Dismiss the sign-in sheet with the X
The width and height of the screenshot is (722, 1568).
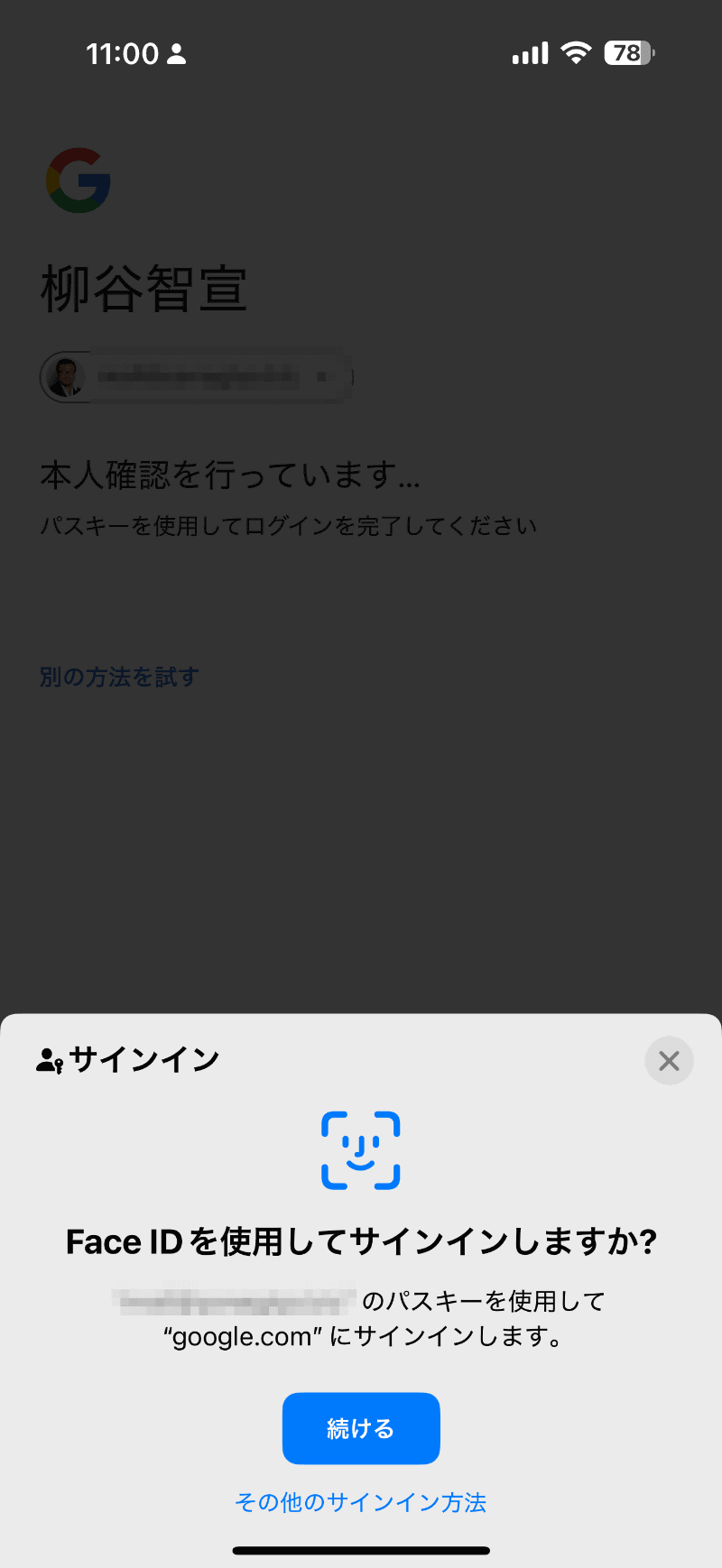point(669,1060)
